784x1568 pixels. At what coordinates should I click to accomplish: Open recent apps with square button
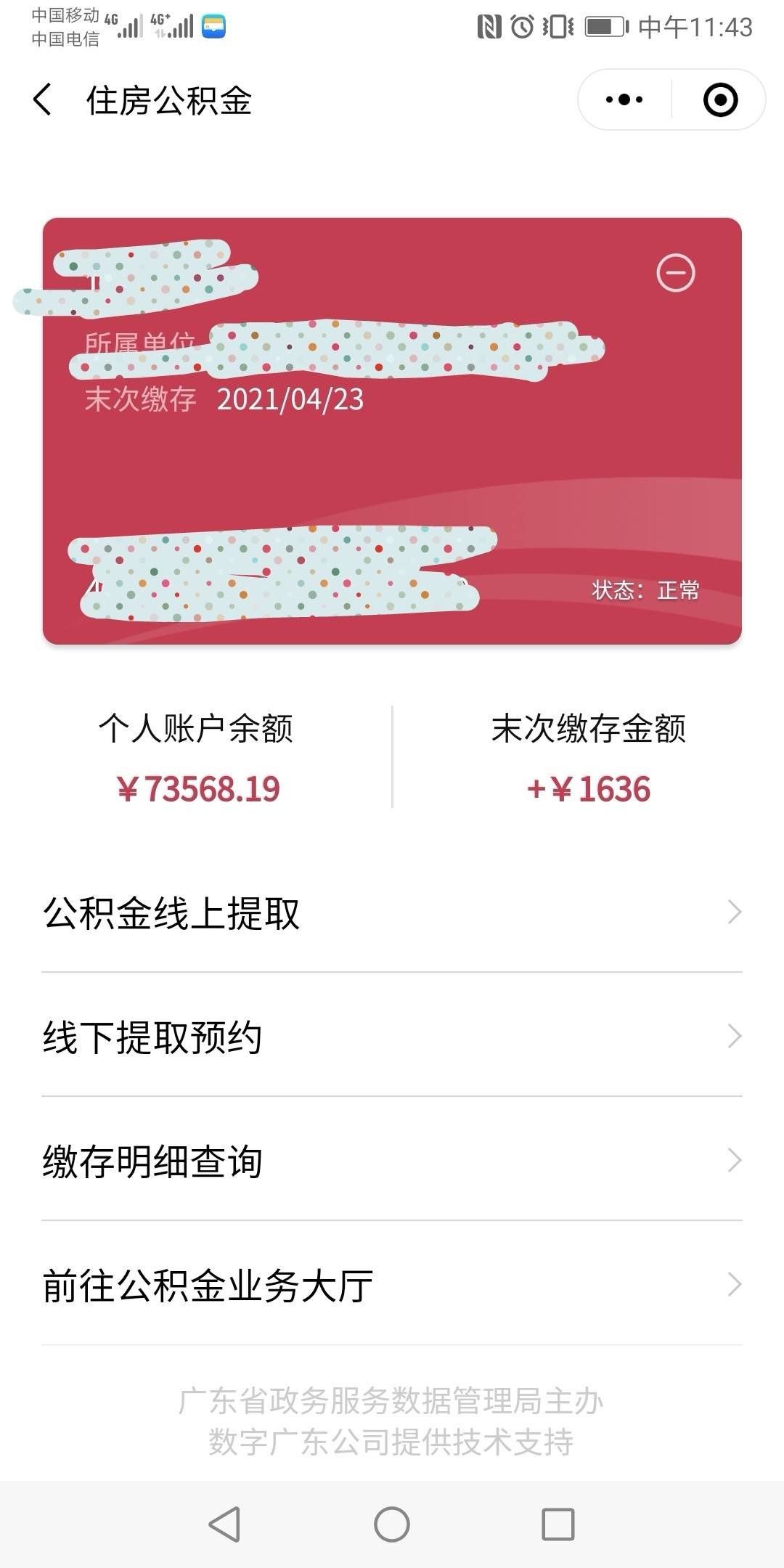point(558,1524)
